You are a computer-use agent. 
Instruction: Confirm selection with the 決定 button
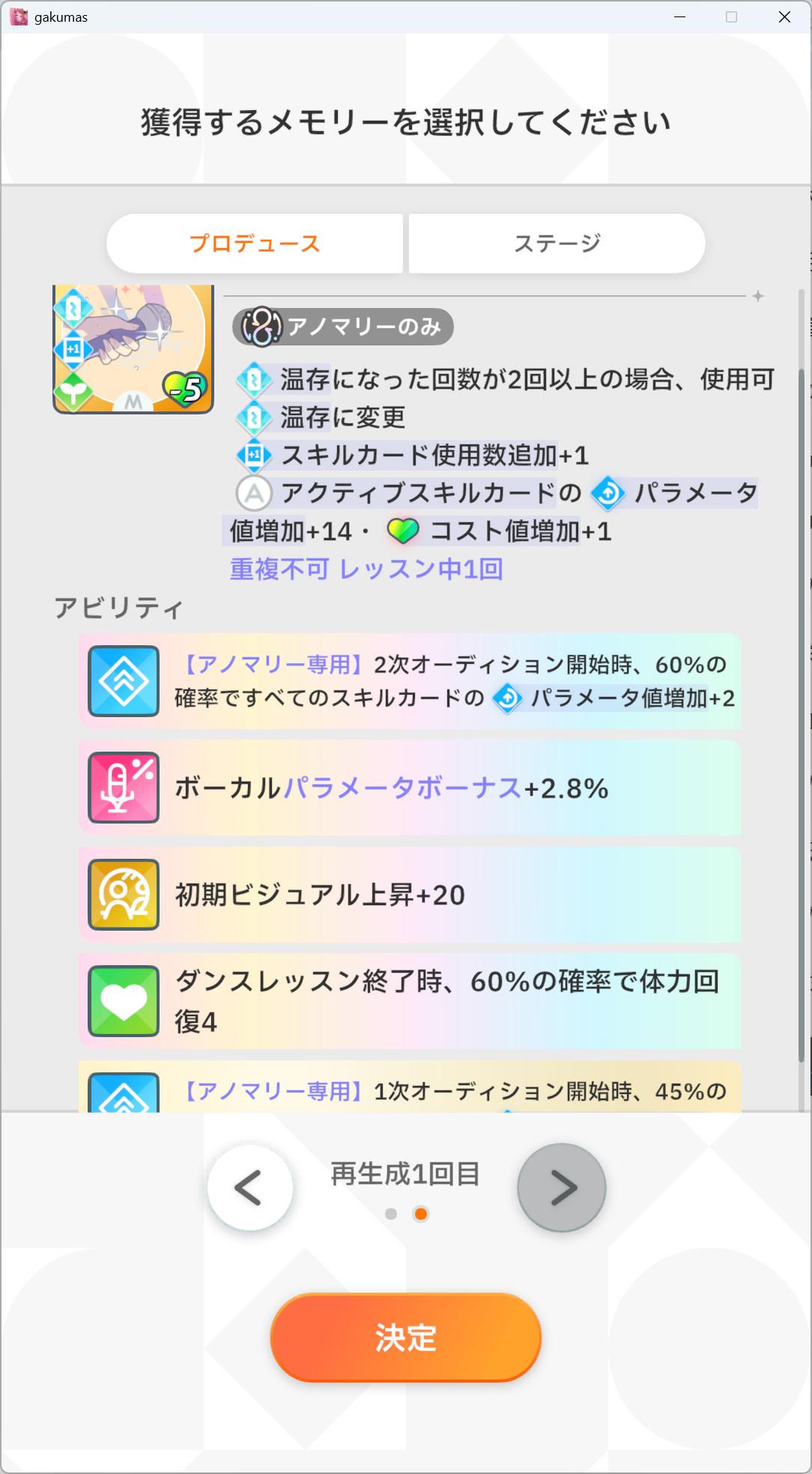(405, 1338)
